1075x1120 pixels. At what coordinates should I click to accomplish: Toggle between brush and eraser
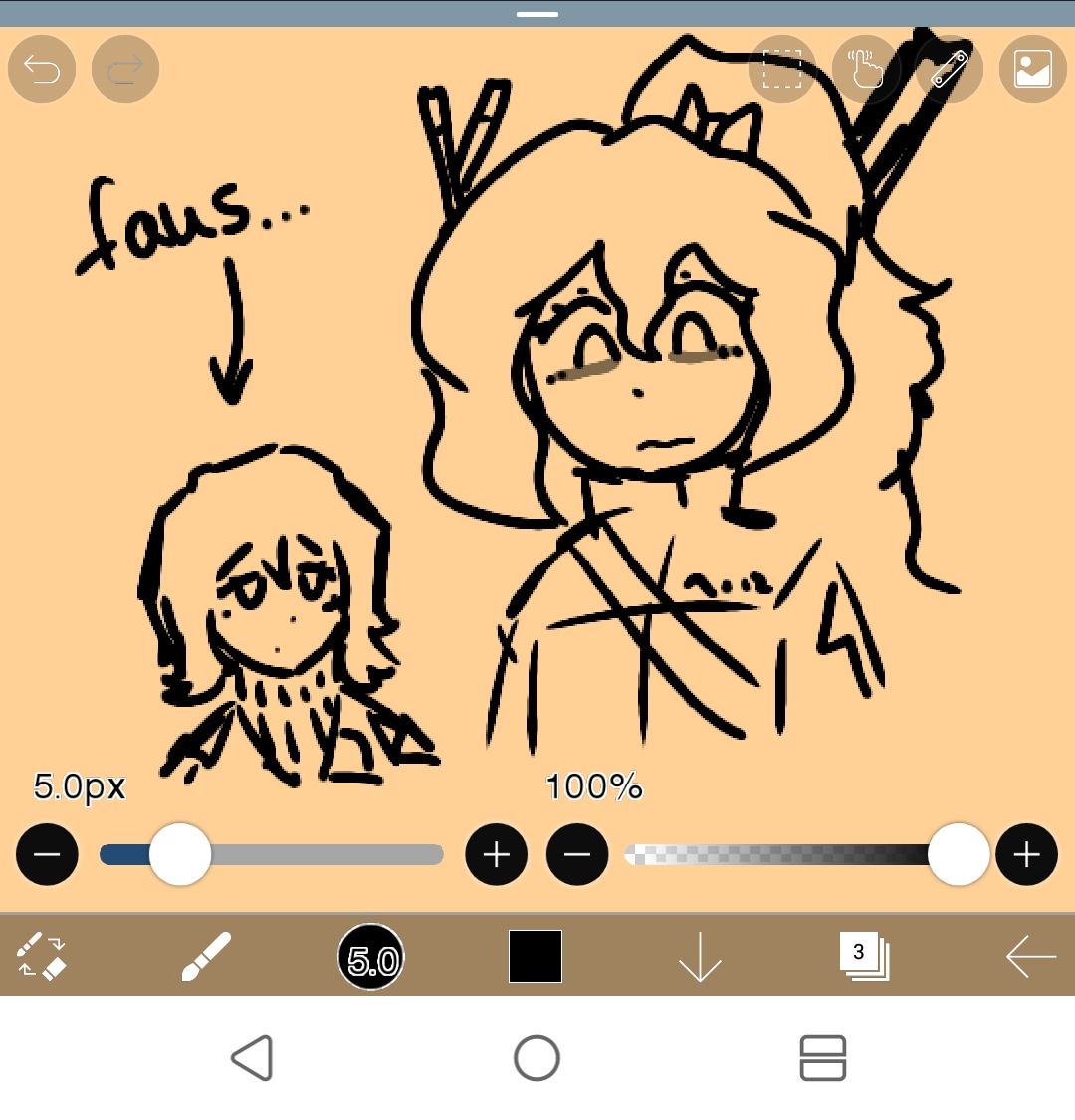pos(42,956)
